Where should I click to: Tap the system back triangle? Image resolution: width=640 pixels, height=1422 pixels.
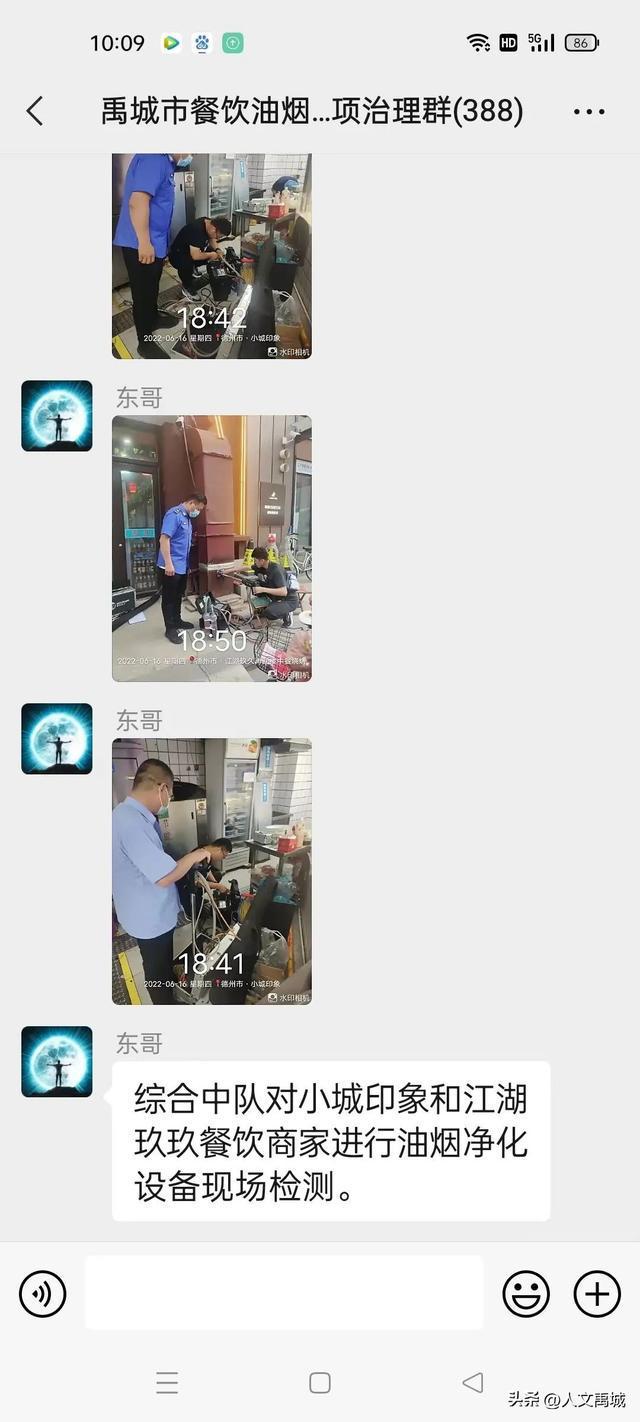(x=472, y=1382)
